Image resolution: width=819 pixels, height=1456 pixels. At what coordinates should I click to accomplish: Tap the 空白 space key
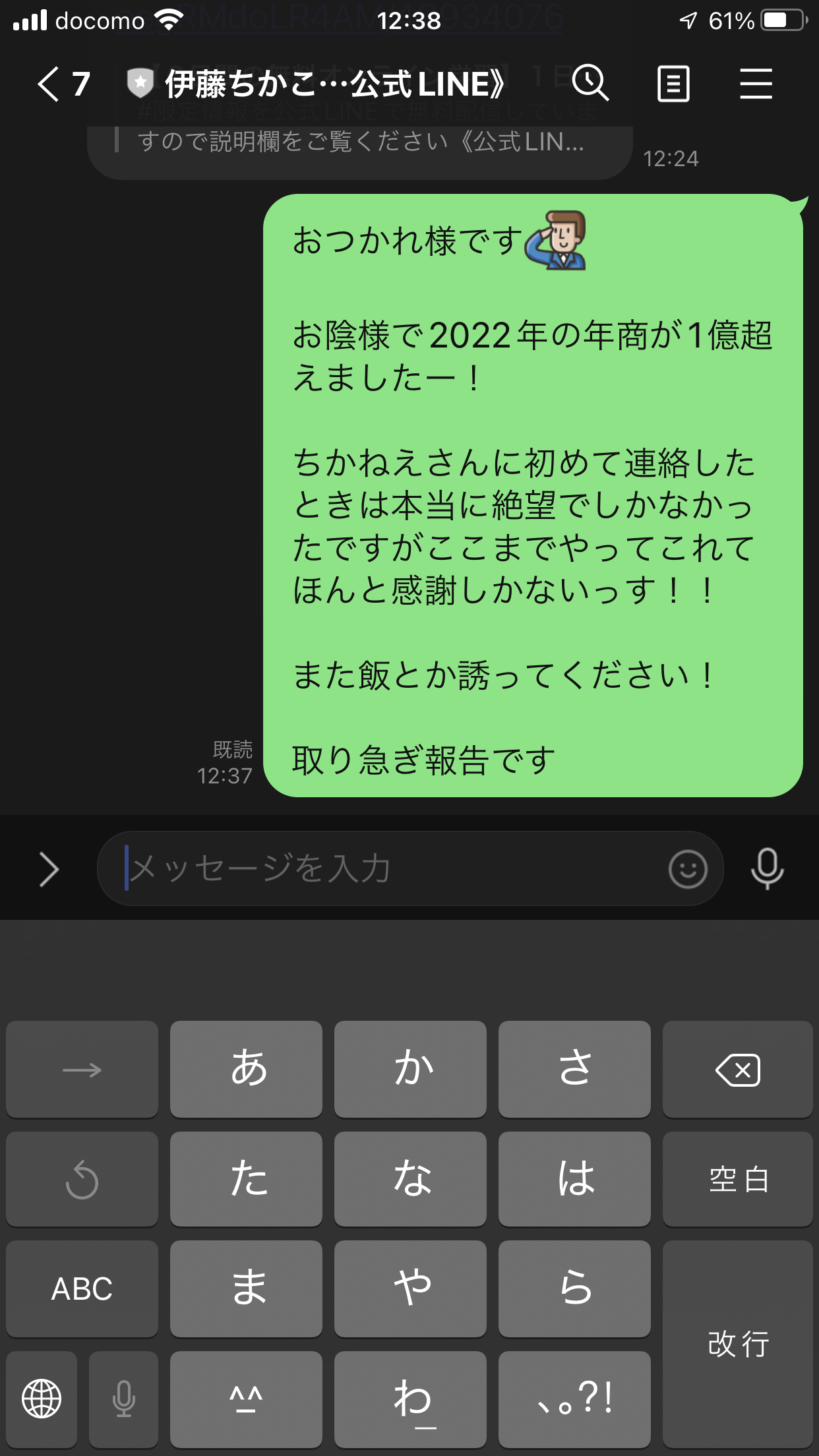pos(737,1179)
